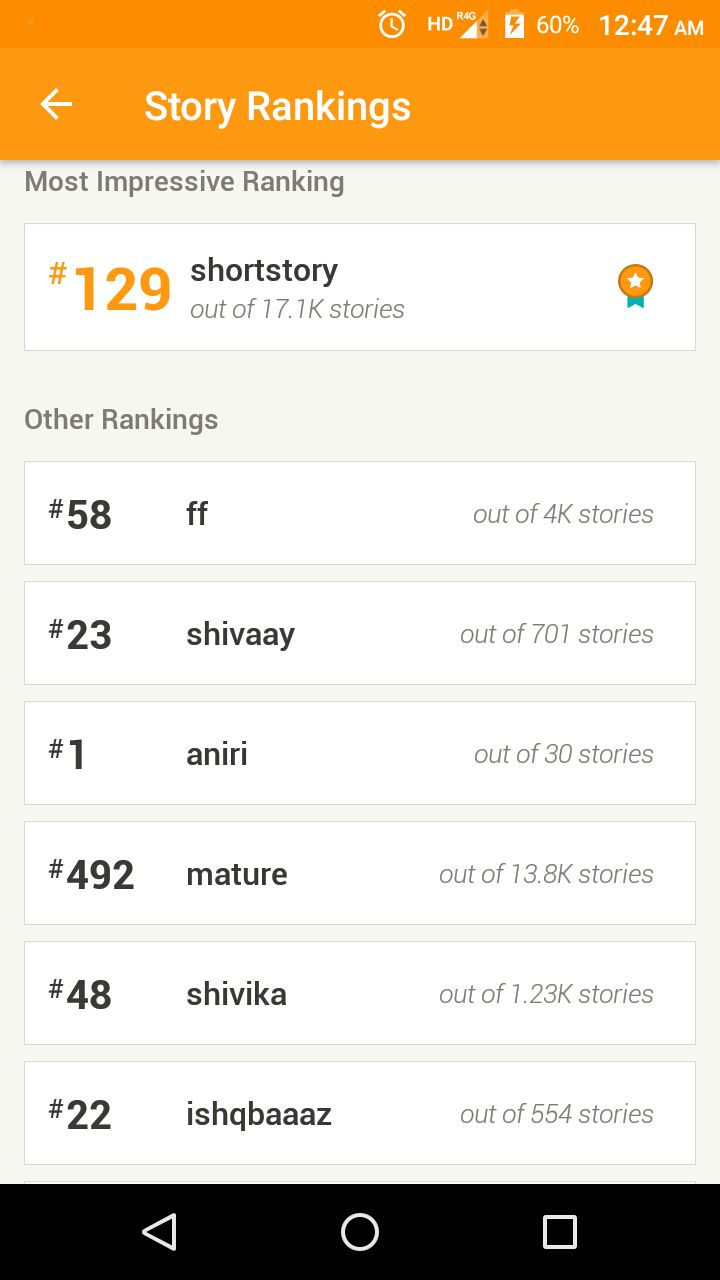Viewport: 720px width, 1280px height.
Task: Open the ff tag ranking
Action: pyautogui.click(x=360, y=513)
